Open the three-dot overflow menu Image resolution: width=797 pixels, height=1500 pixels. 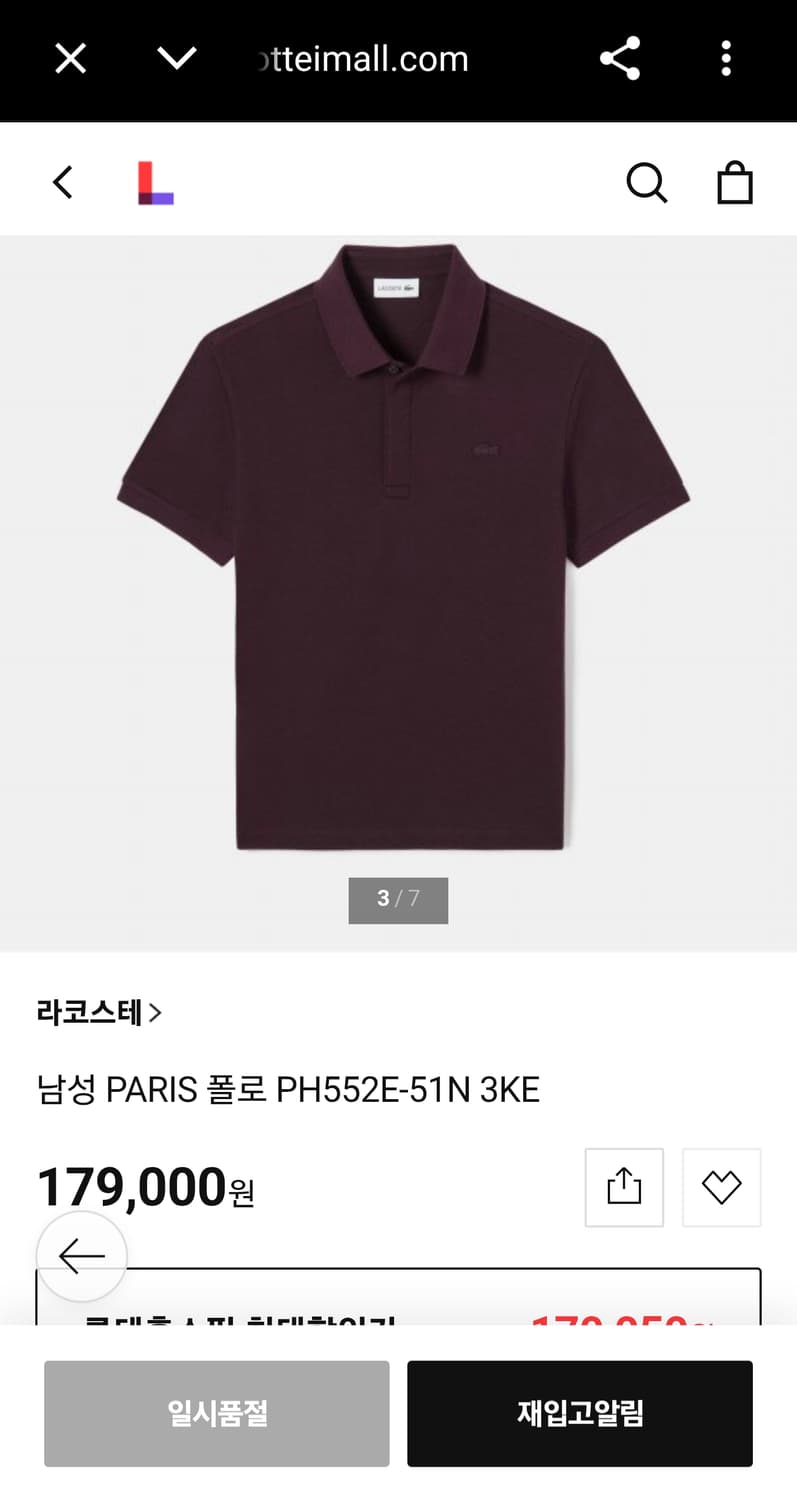[x=725, y=58]
